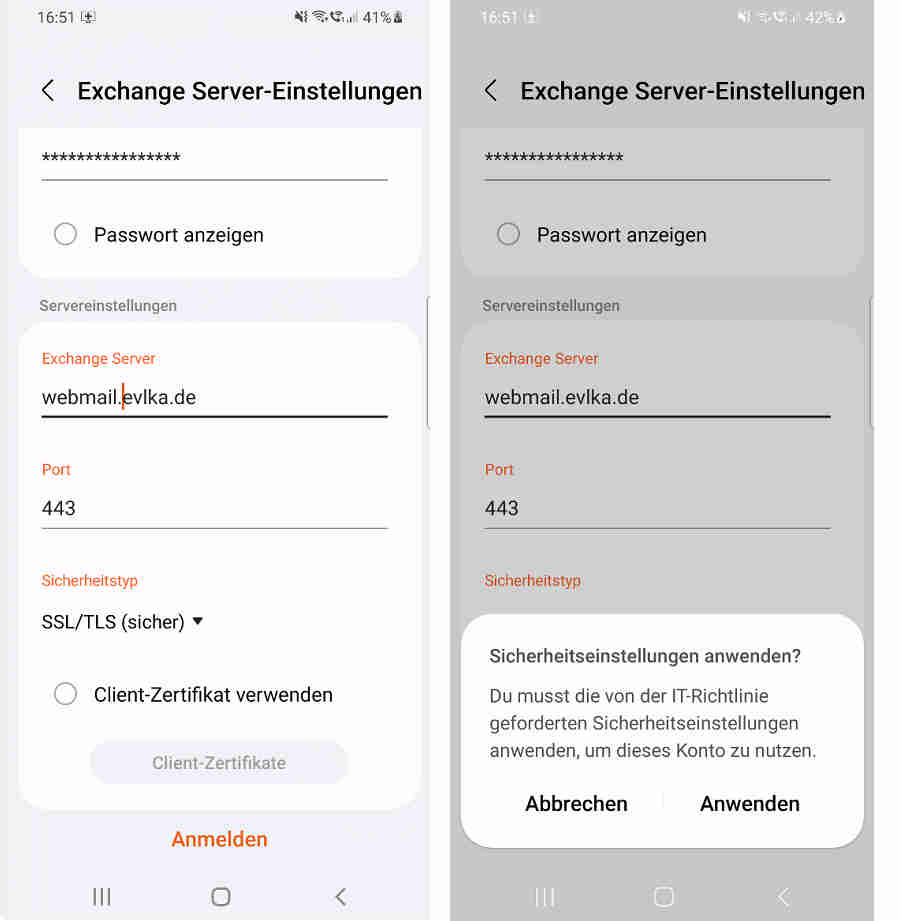Open the Client-Zertifikate button
Image resolution: width=900 pixels, height=921 pixels.
click(x=219, y=763)
